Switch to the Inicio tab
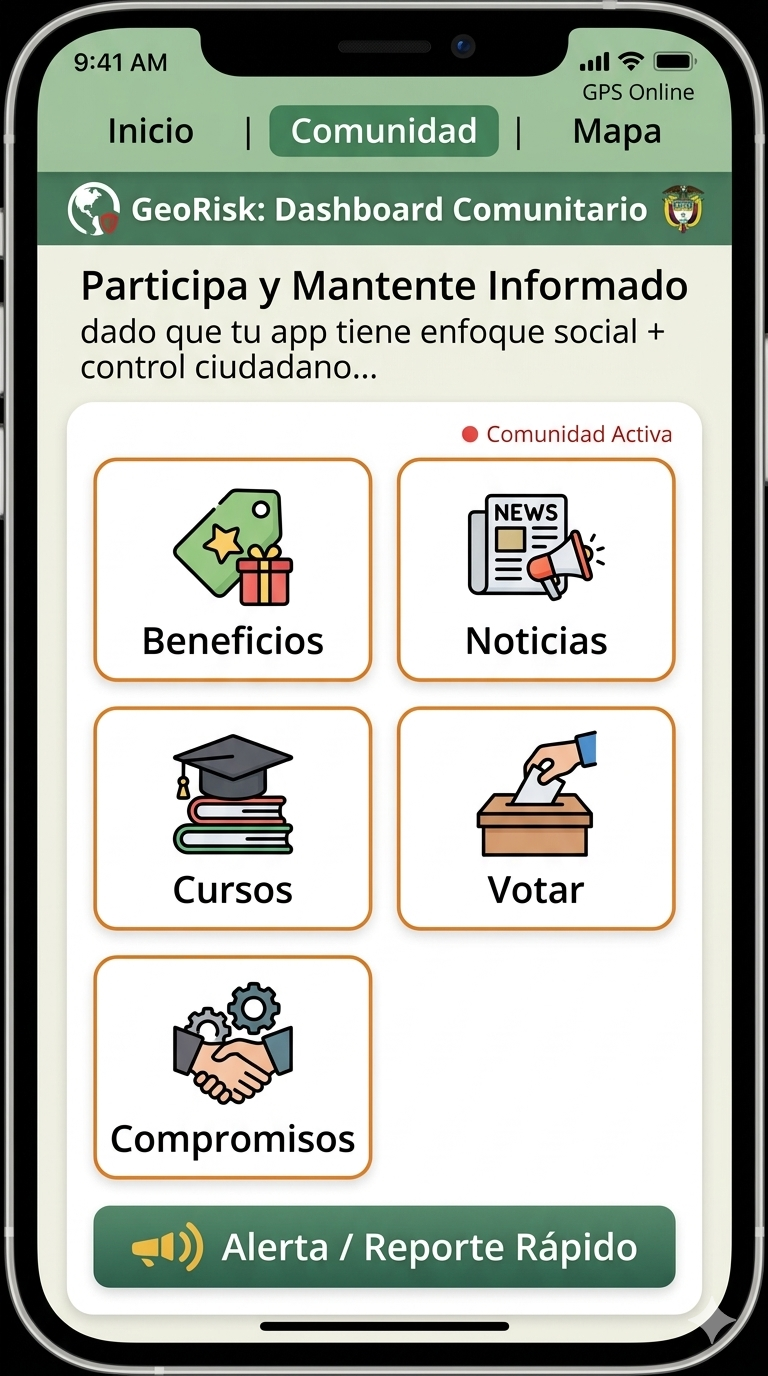 pyautogui.click(x=150, y=130)
